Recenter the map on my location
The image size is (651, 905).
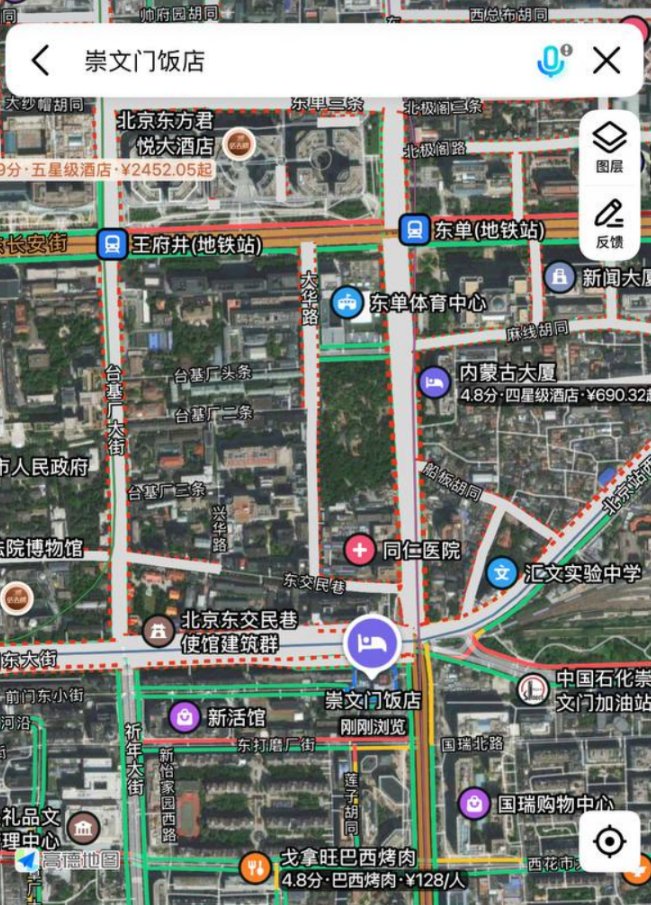[x=609, y=841]
